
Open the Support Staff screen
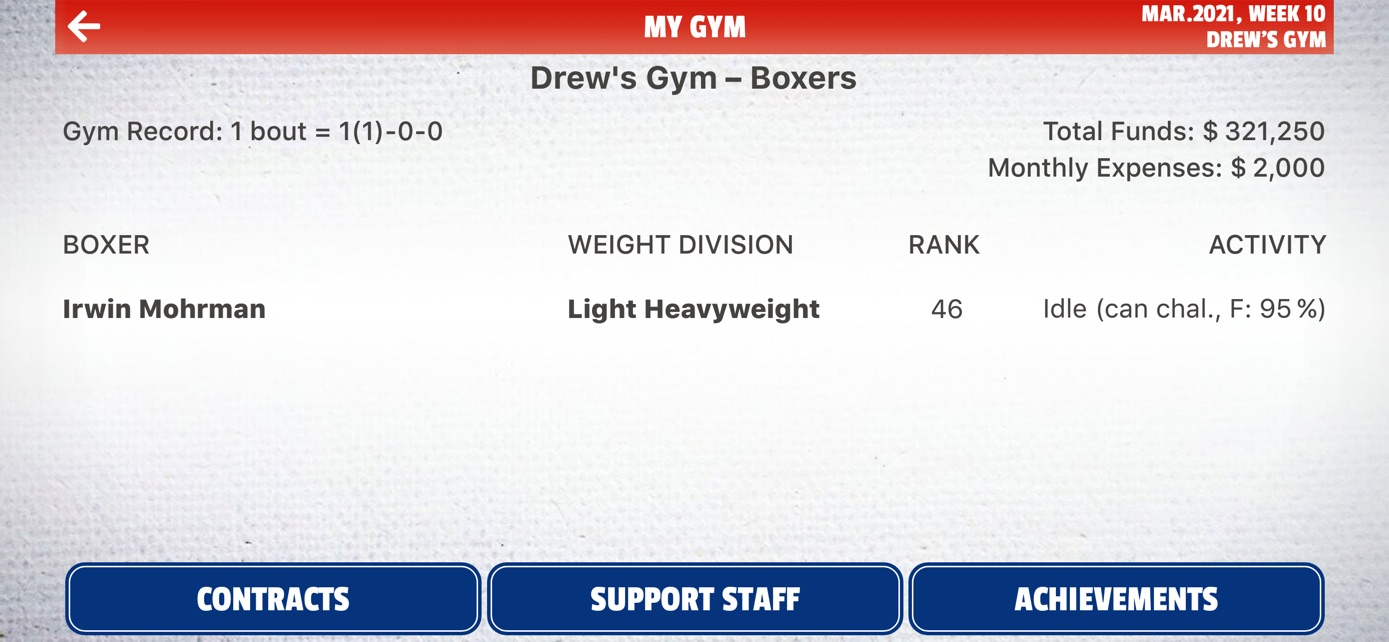(695, 599)
